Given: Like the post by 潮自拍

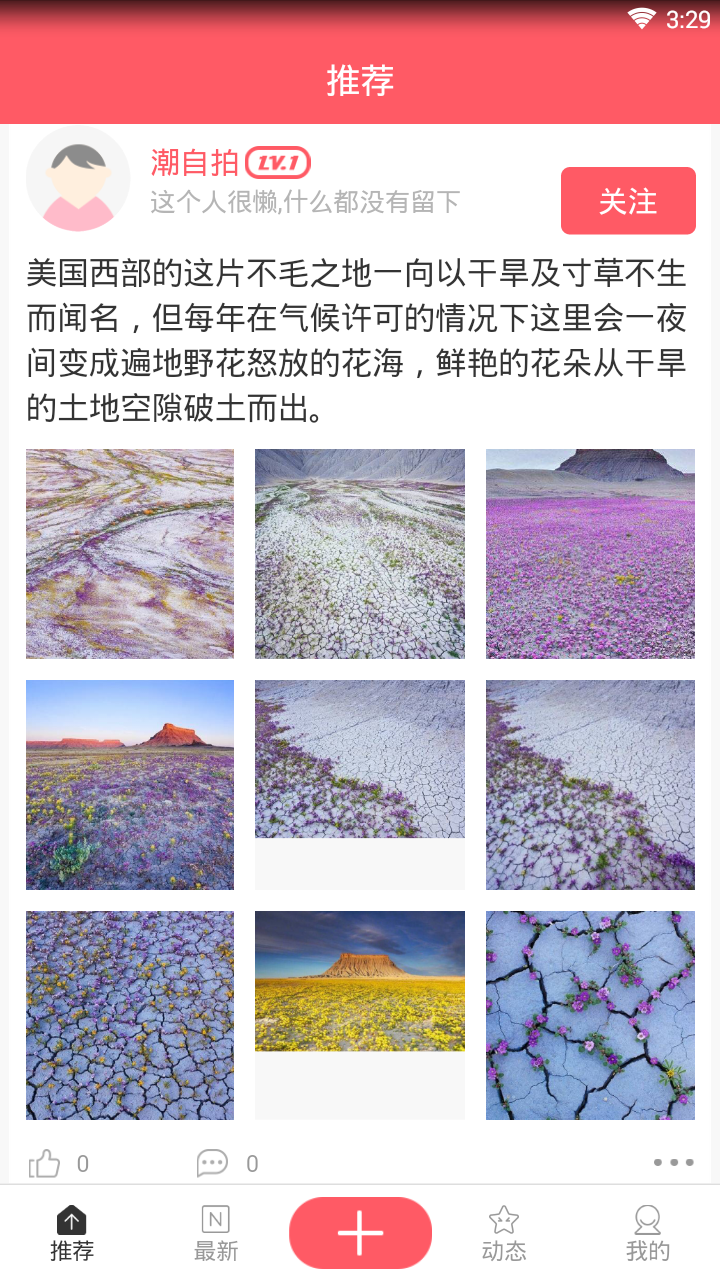Looking at the screenshot, I should click(x=45, y=1163).
